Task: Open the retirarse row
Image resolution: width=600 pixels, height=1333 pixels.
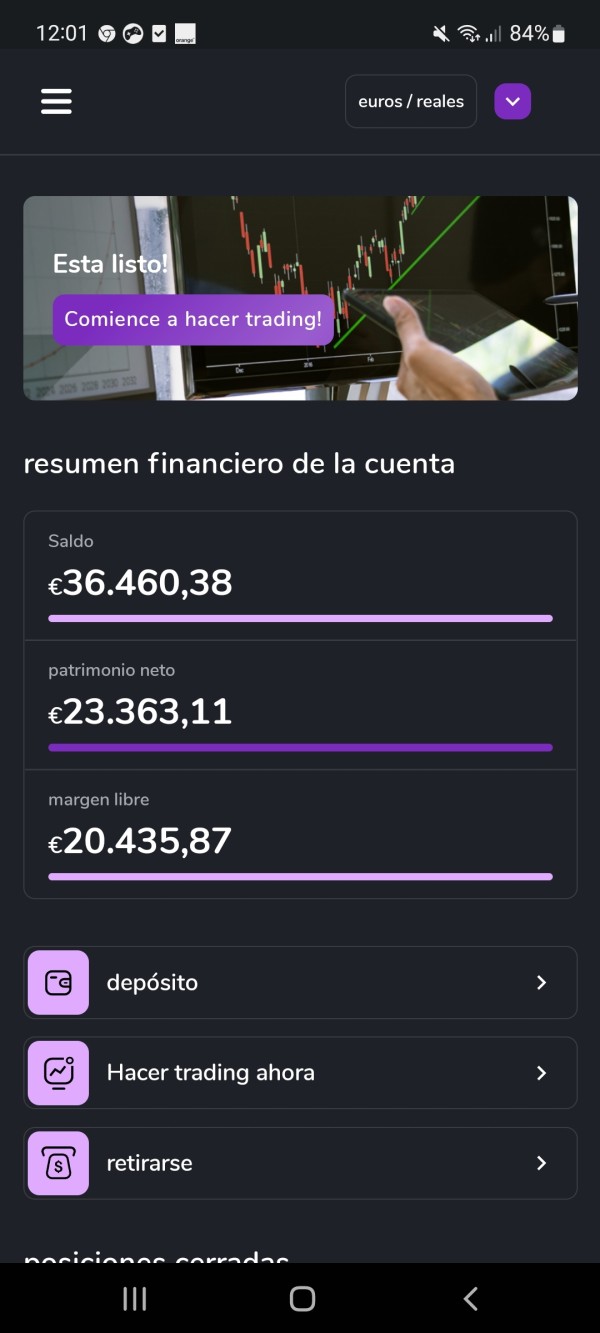Action: pyautogui.click(x=300, y=1163)
